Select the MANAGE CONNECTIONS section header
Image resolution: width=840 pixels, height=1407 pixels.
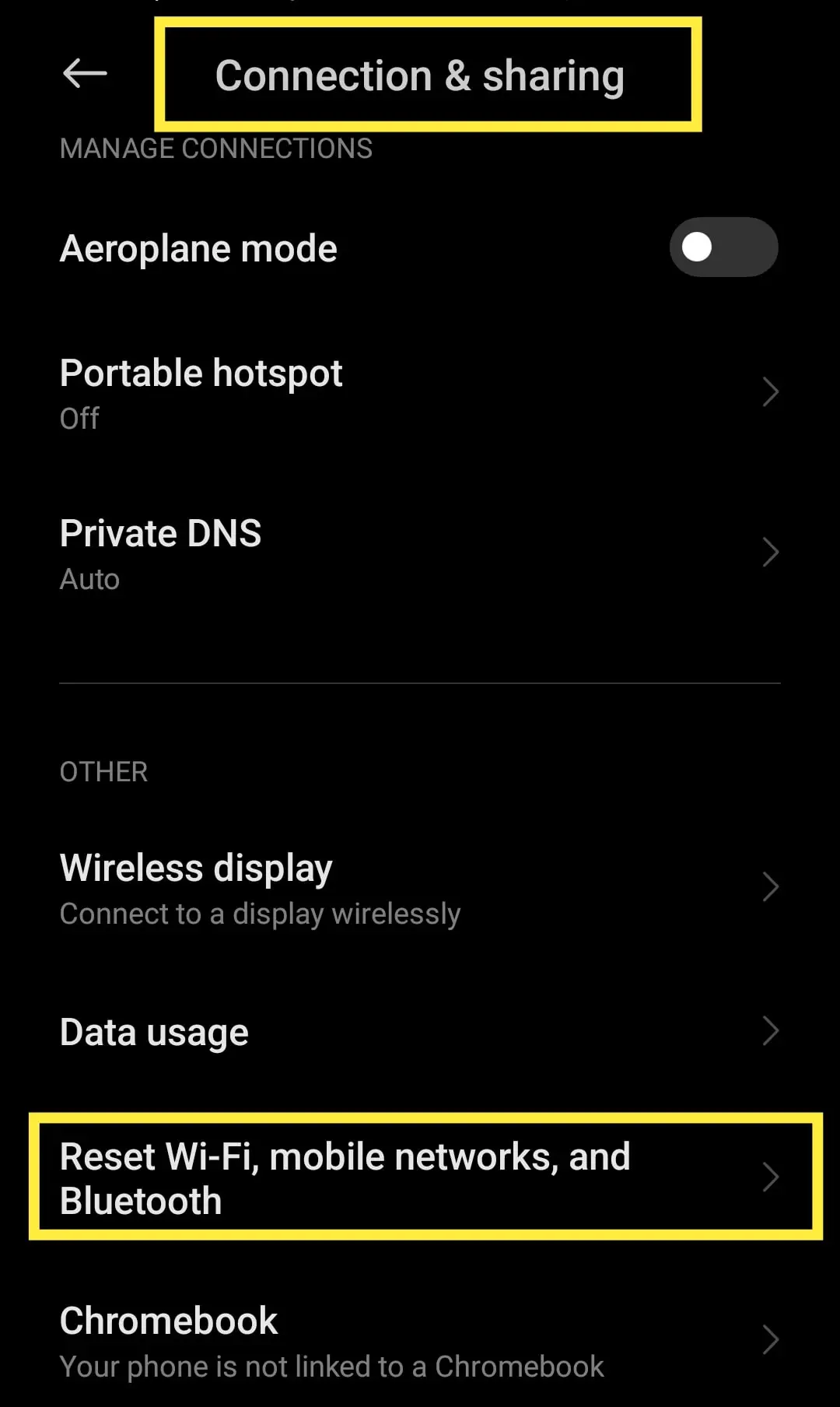coord(216,149)
